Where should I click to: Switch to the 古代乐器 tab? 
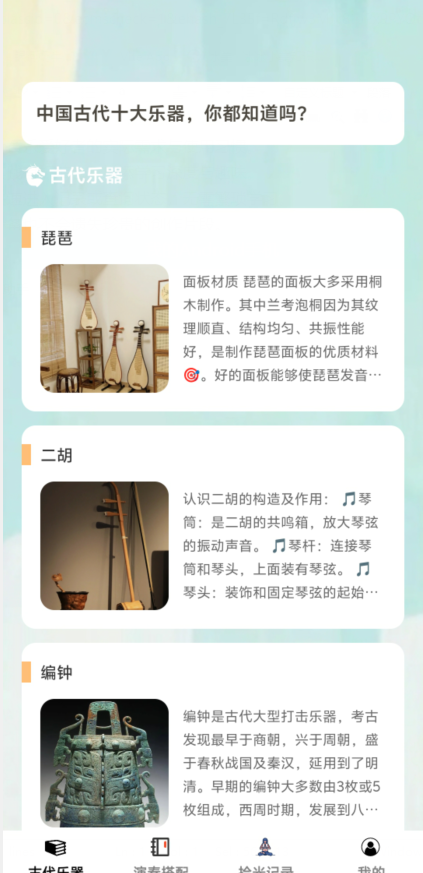pos(55,854)
